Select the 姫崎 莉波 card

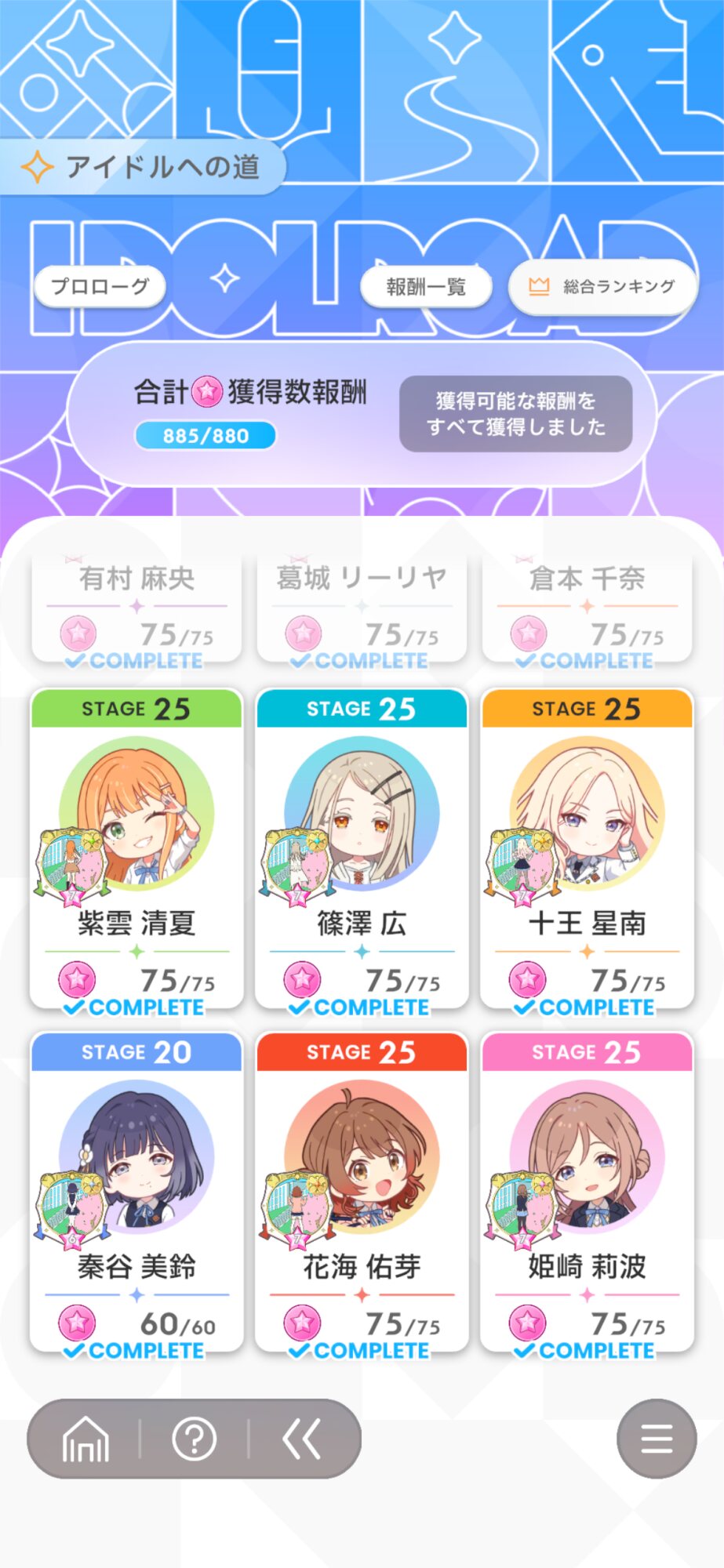587,1192
